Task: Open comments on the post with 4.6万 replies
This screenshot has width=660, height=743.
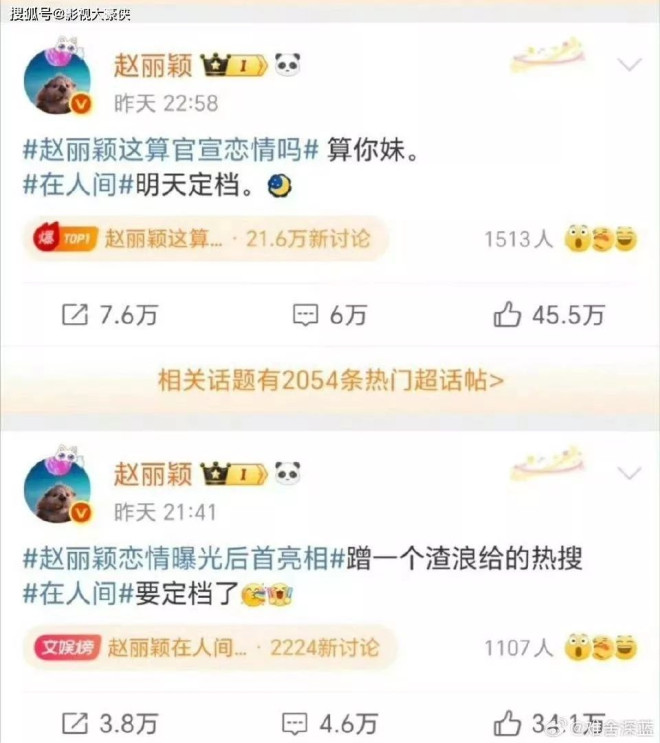Action: pos(329,723)
